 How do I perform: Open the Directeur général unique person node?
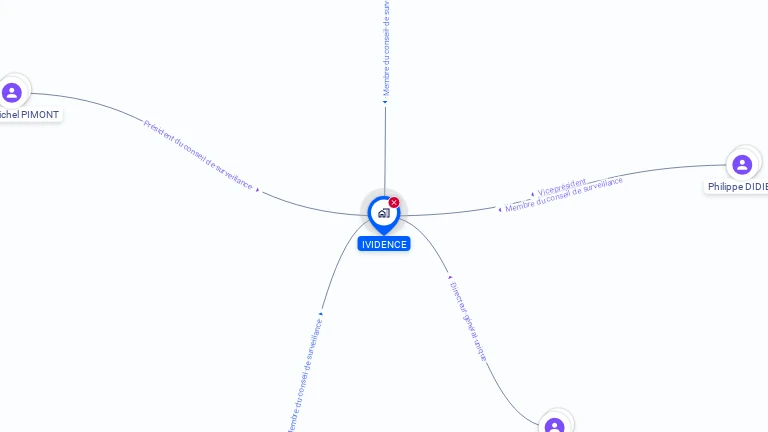click(x=555, y=425)
